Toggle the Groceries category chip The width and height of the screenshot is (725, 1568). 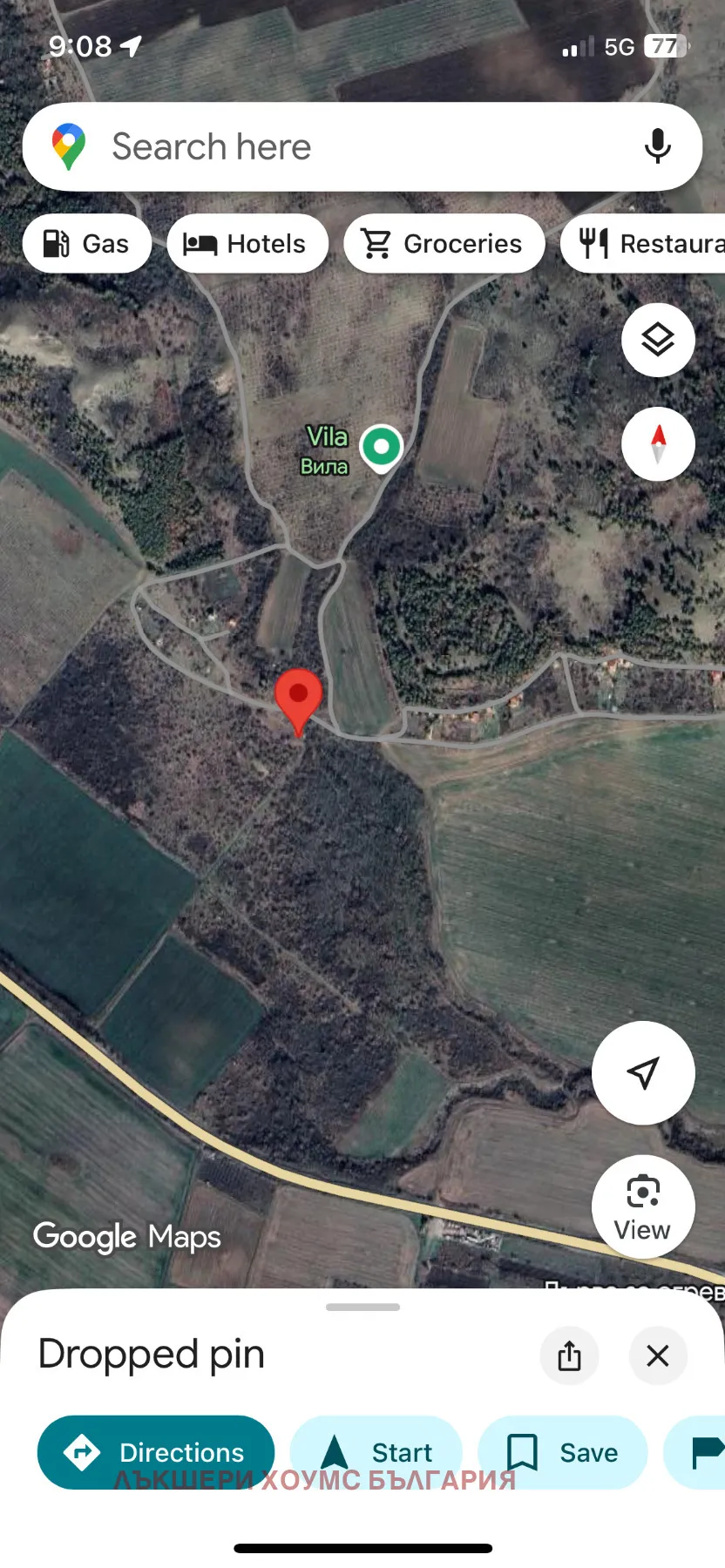click(444, 243)
